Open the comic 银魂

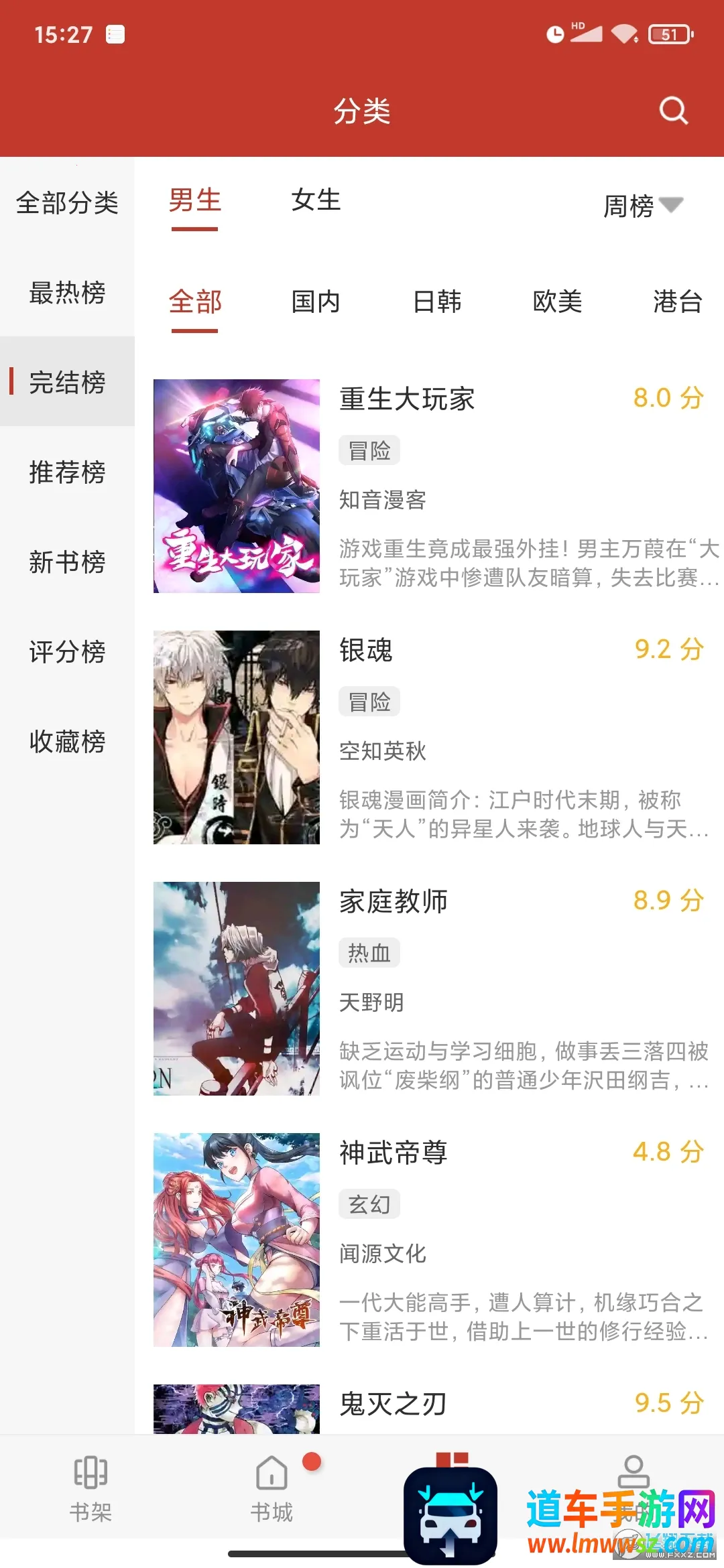coord(366,651)
